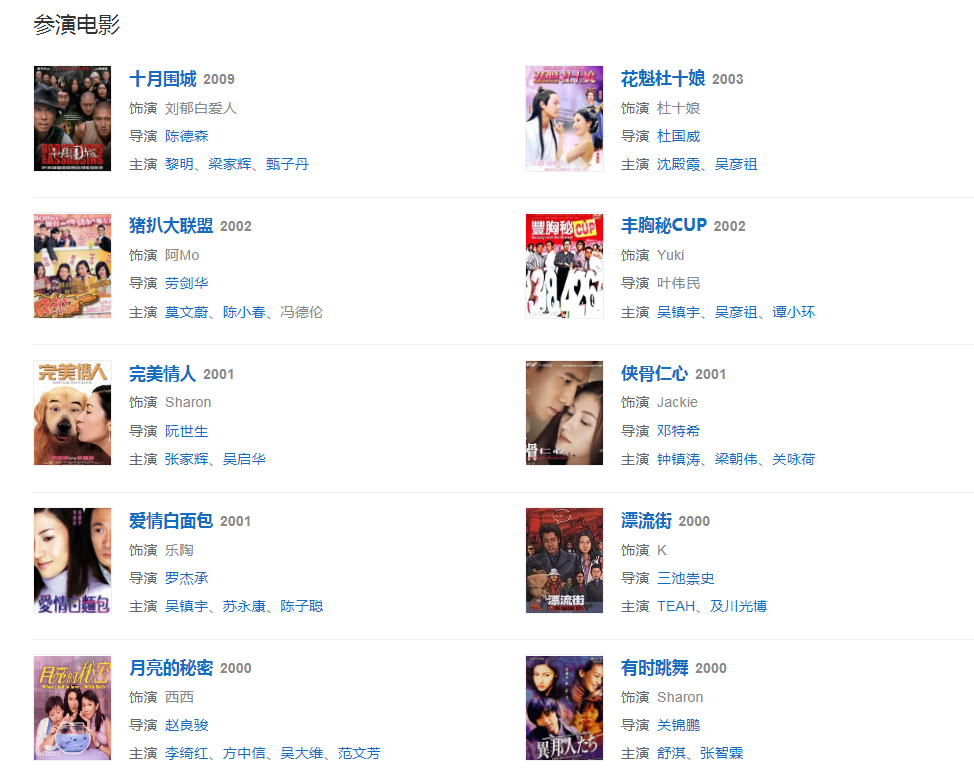974x782 pixels.
Task: Open the 侠骨仁心 movie title link
Action: [x=654, y=374]
